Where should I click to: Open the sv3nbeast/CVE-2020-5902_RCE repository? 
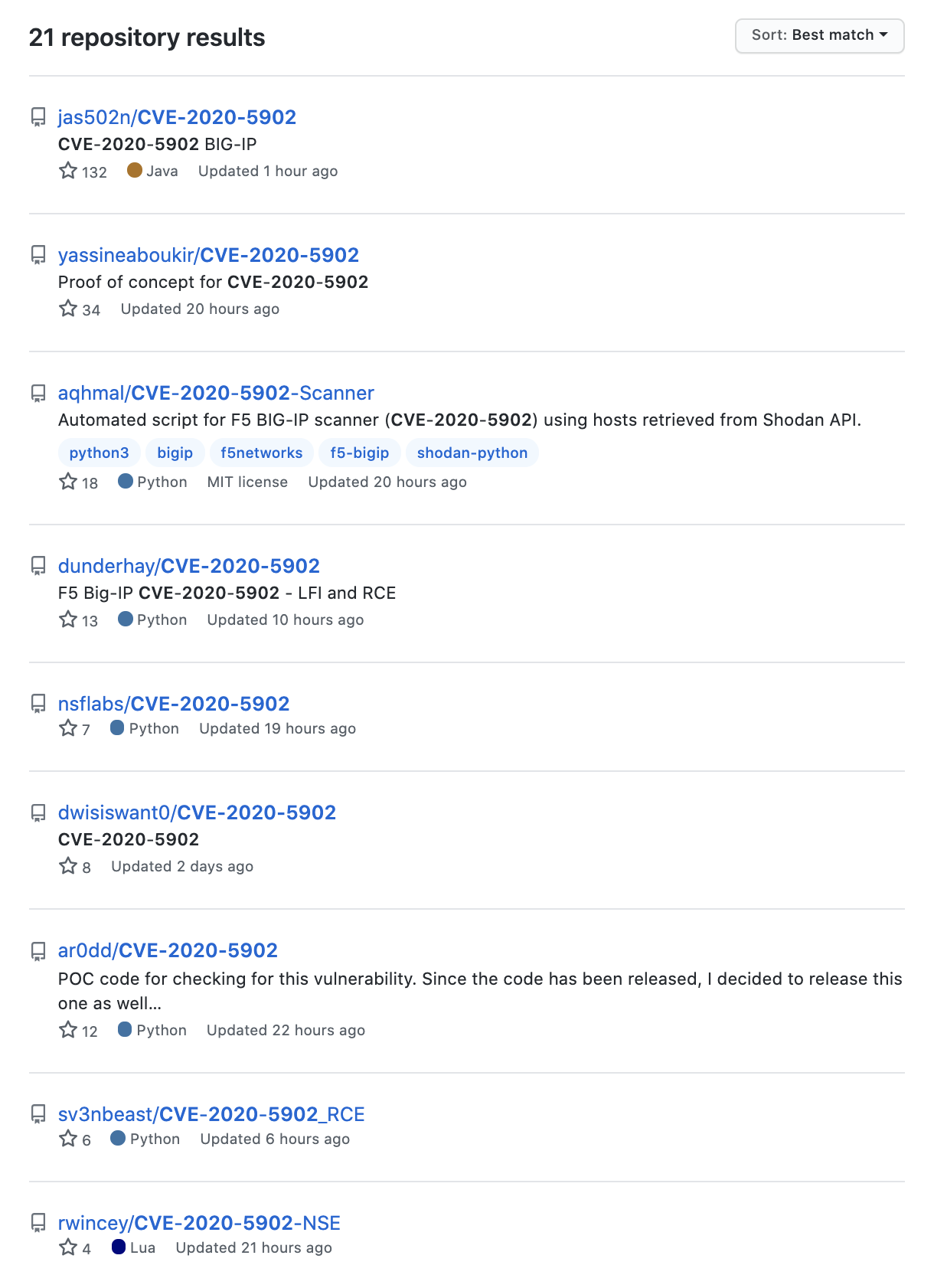pyautogui.click(x=212, y=1115)
